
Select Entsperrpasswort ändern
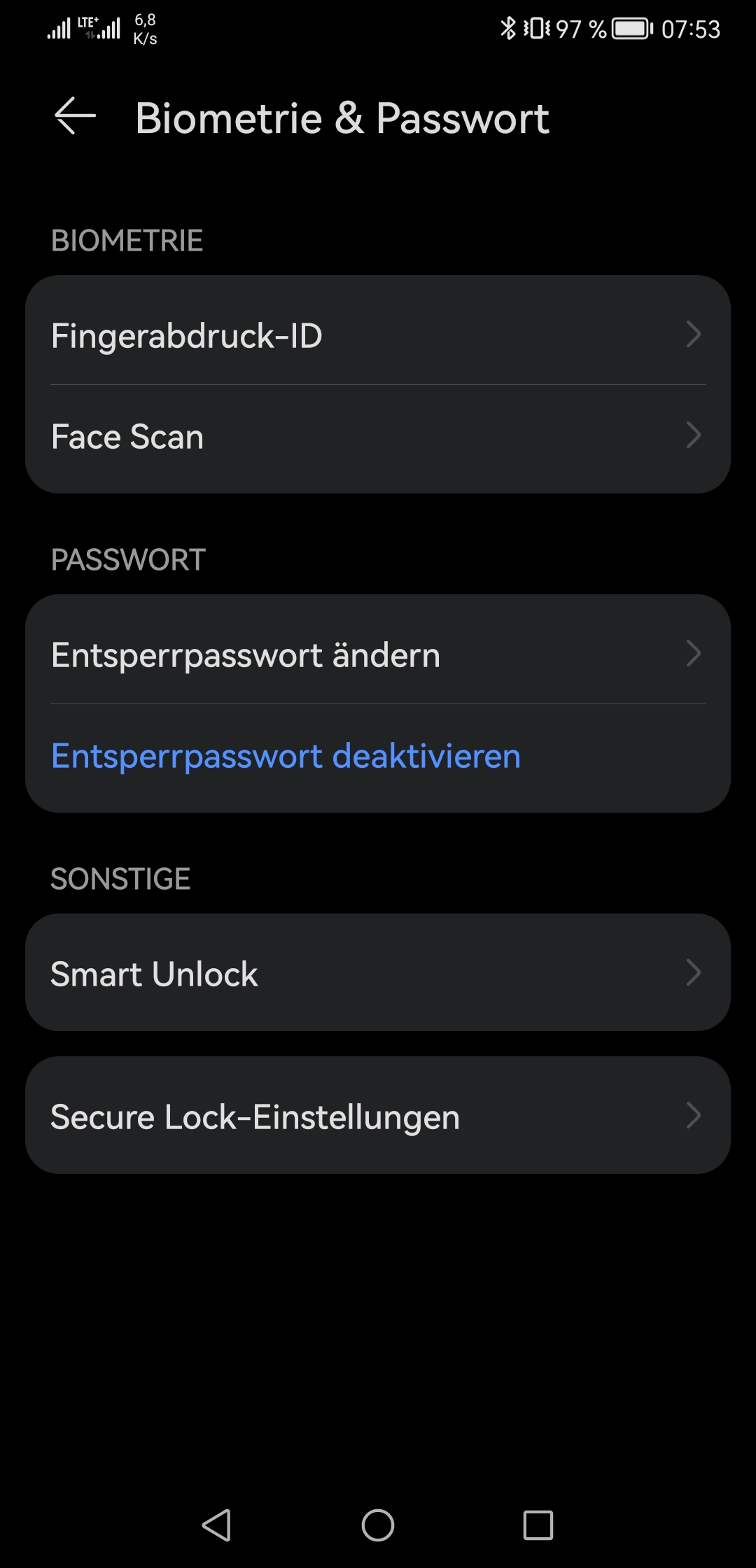pos(378,654)
